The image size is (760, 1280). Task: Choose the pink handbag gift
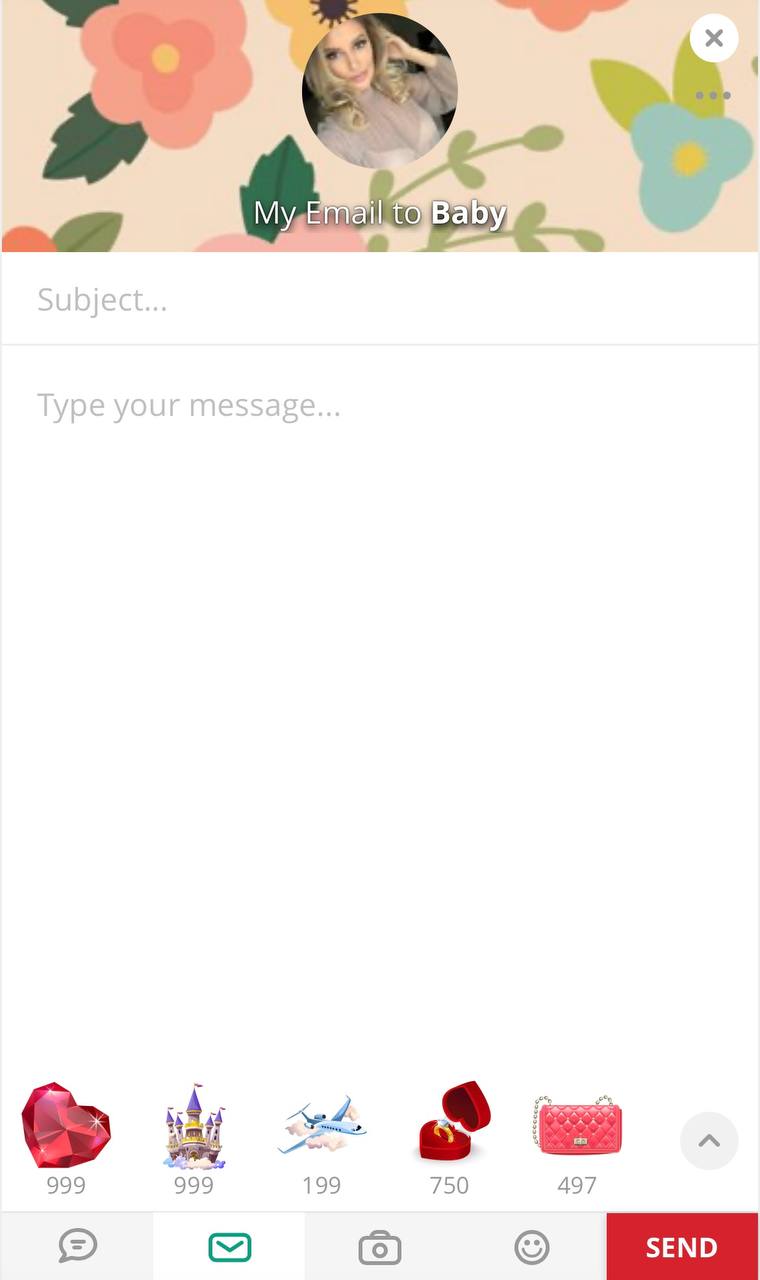577,1126
